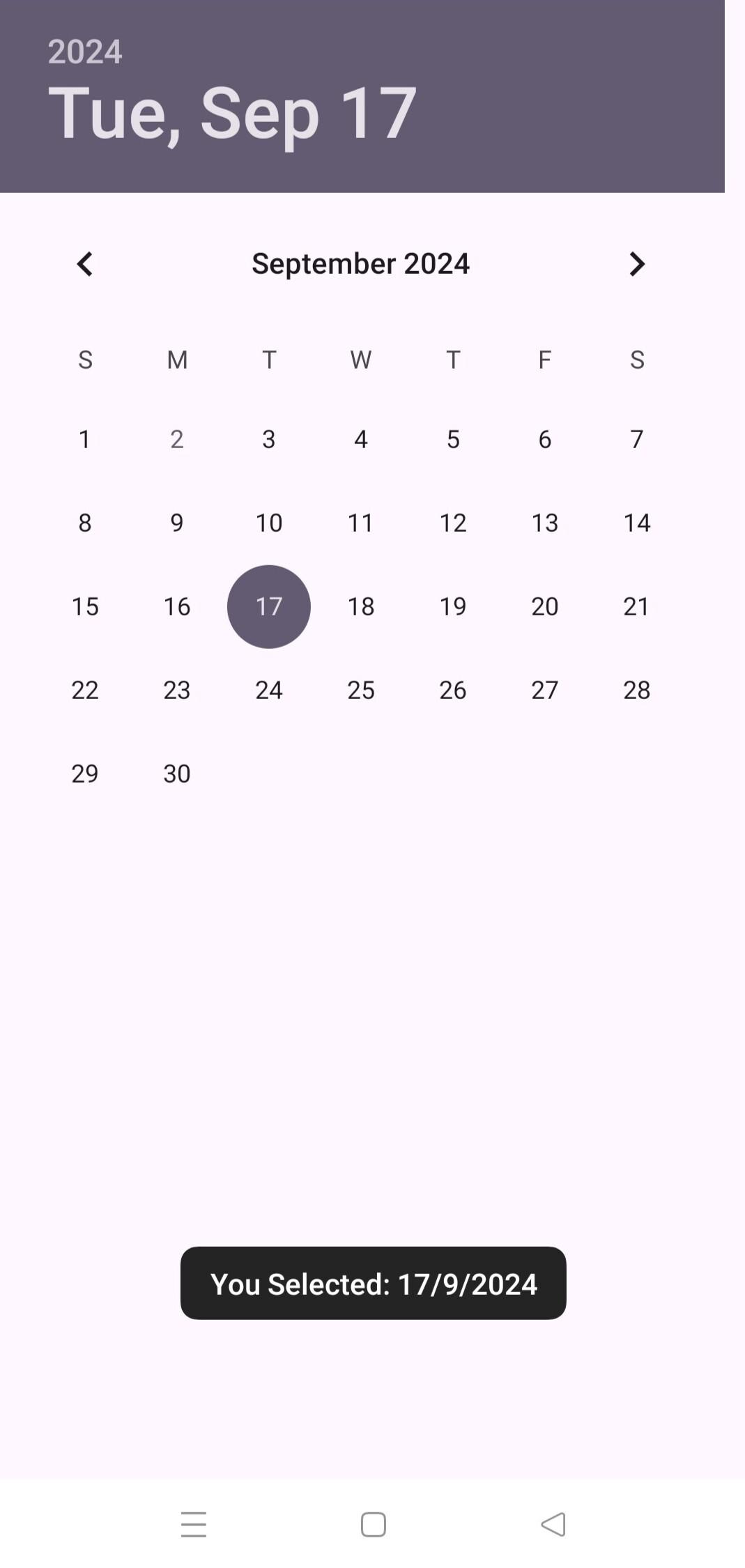This screenshot has height=1568, width=745.
Task: Choose September 18
Action: click(361, 607)
